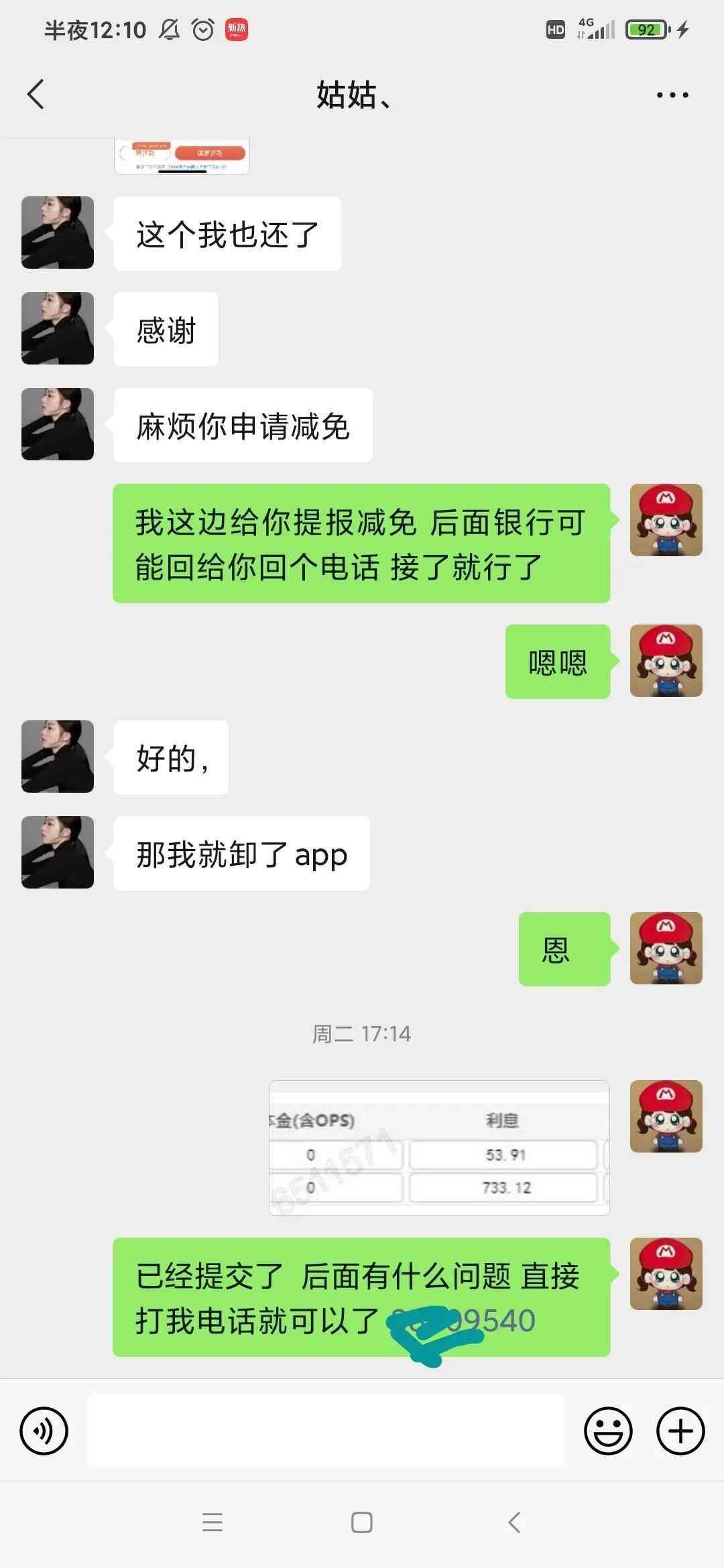This screenshot has height=1568, width=724.
Task: Open the plus attachment menu
Action: click(x=680, y=1431)
